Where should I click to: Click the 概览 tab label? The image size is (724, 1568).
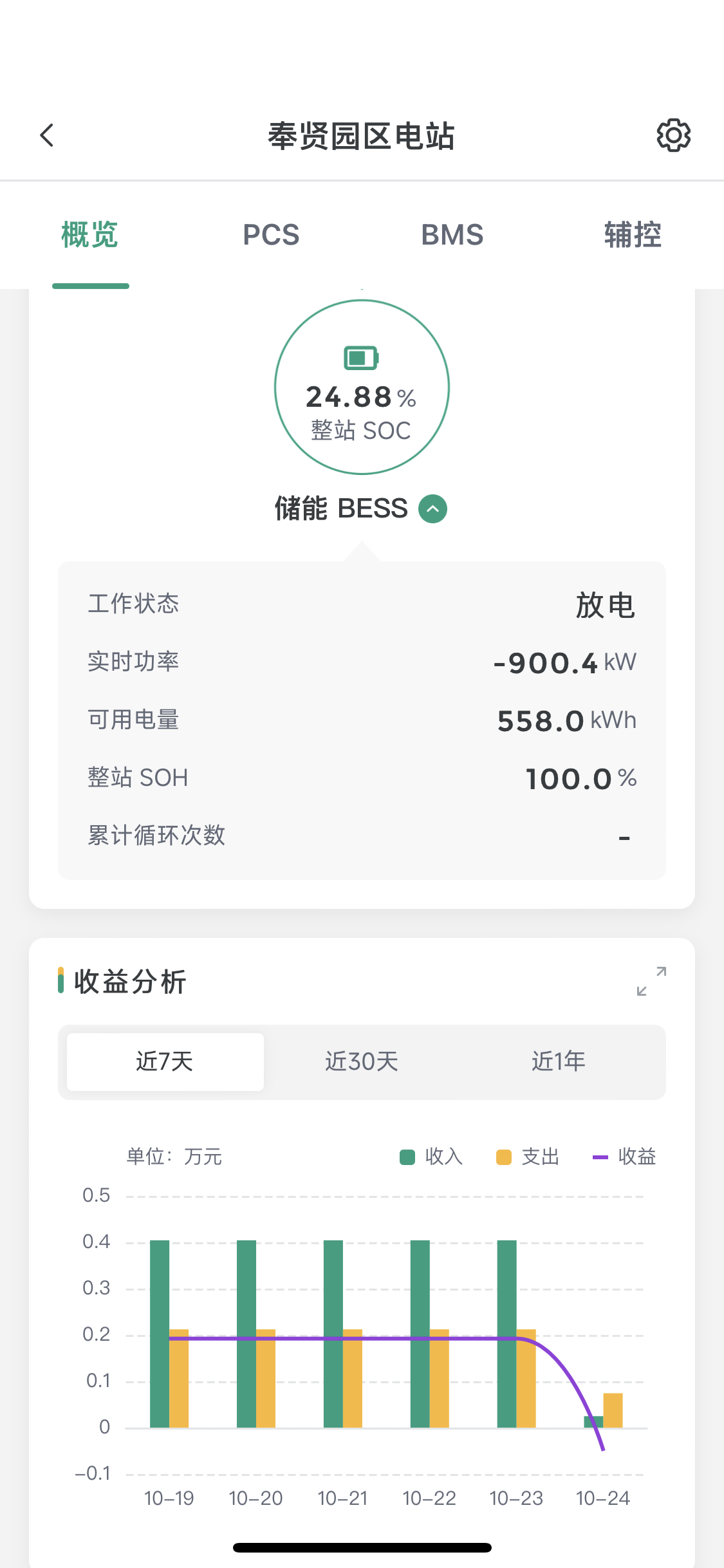pos(90,234)
